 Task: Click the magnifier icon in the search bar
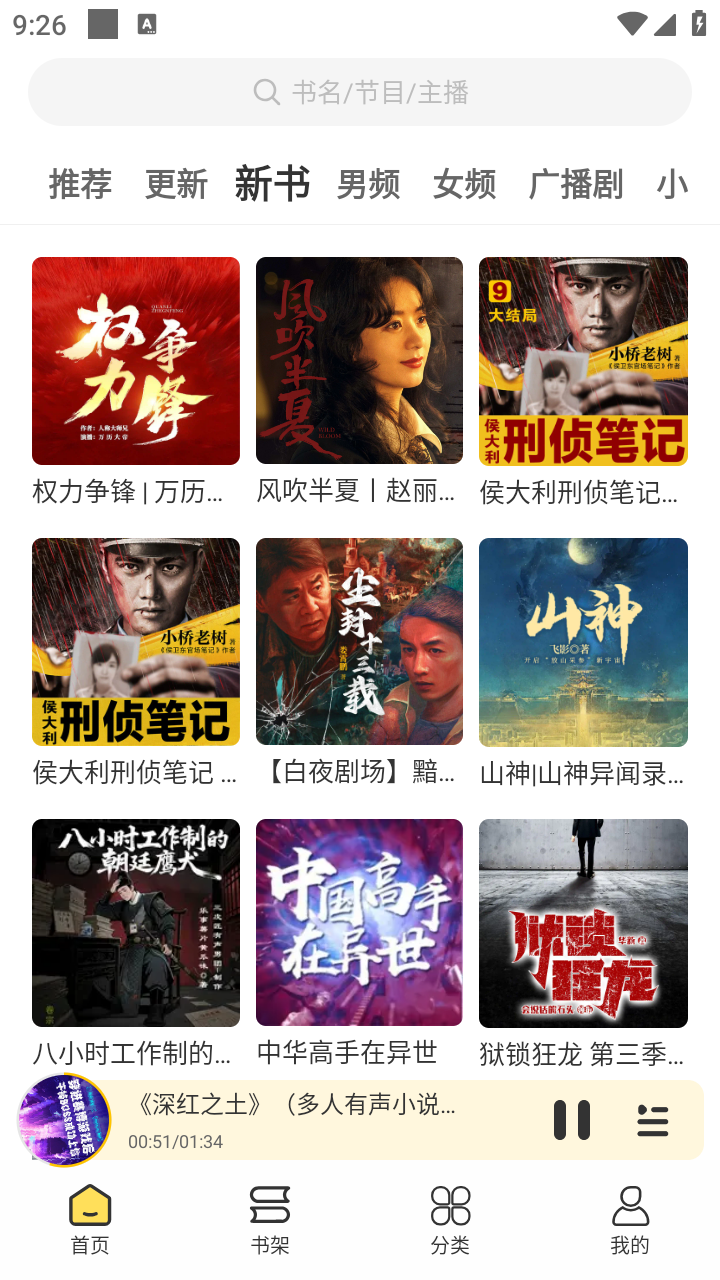265,92
